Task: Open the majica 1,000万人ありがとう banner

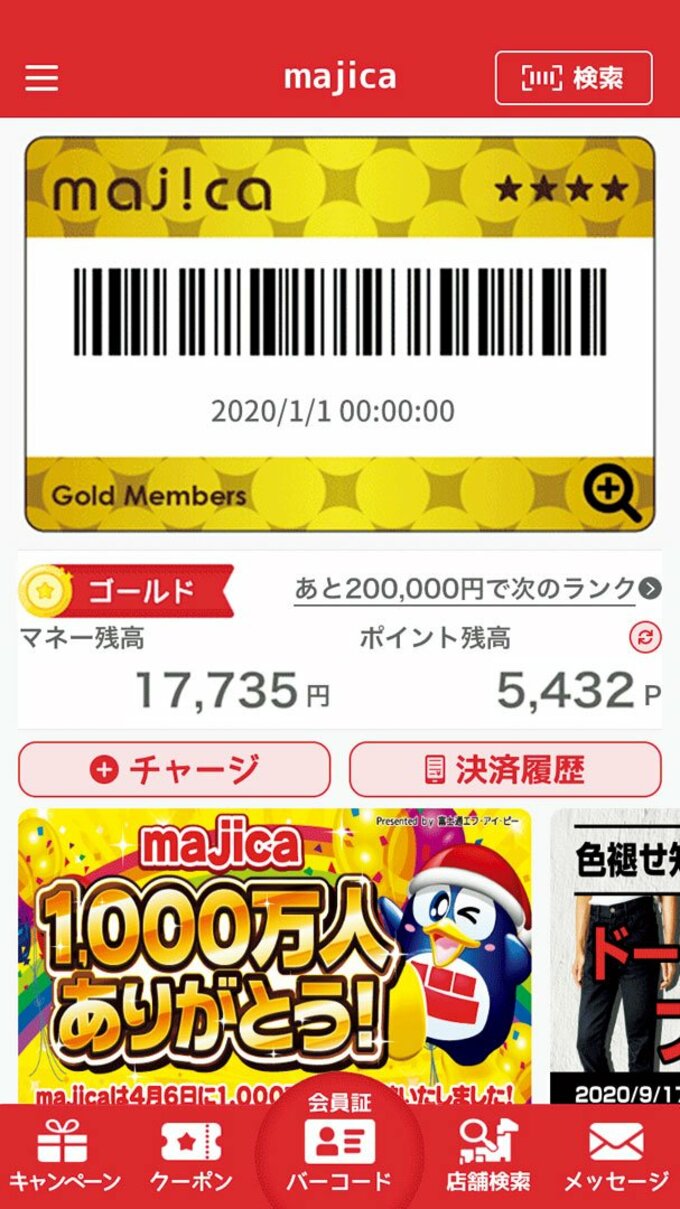Action: [275, 955]
